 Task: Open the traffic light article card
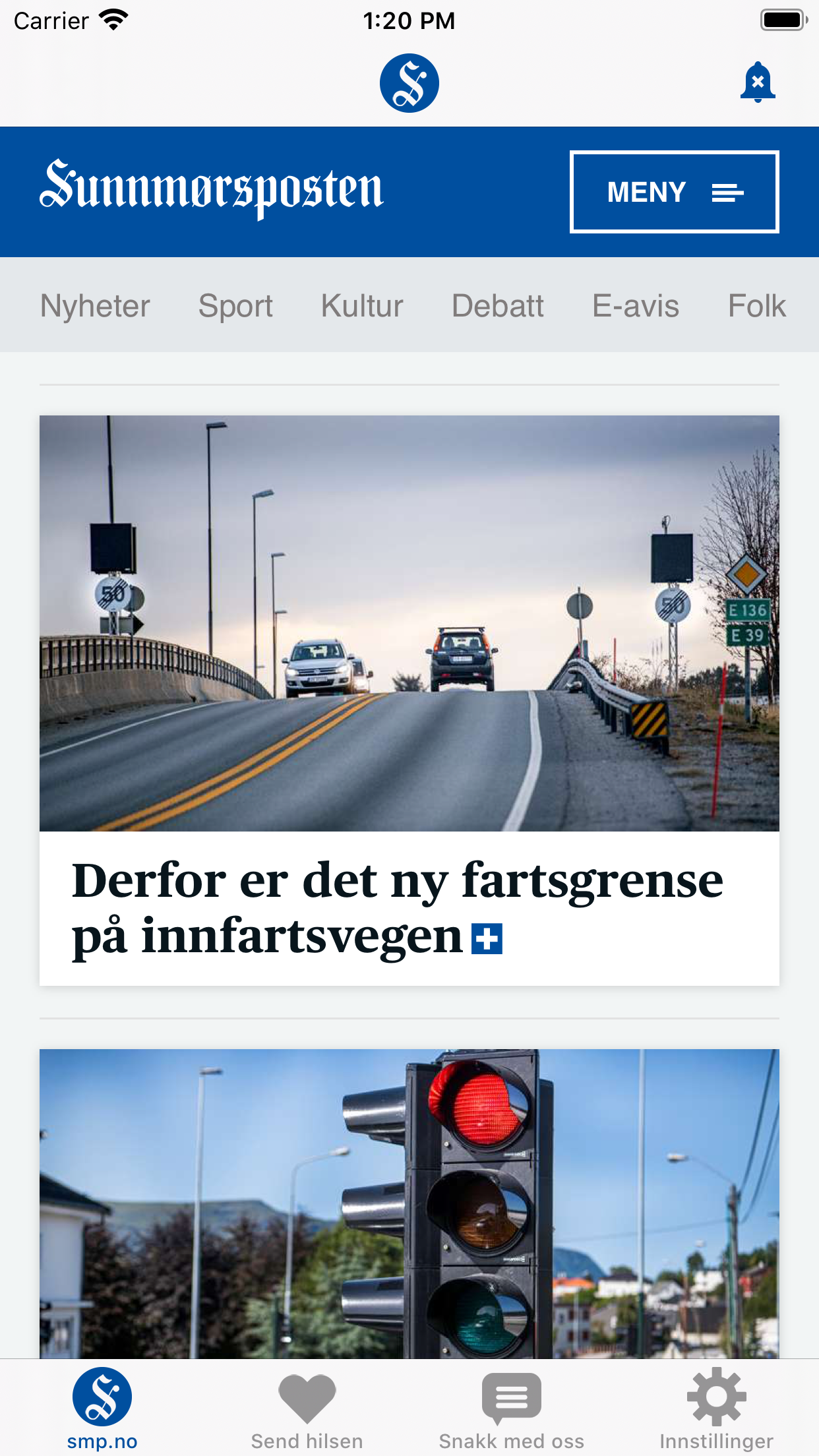[409, 1203]
